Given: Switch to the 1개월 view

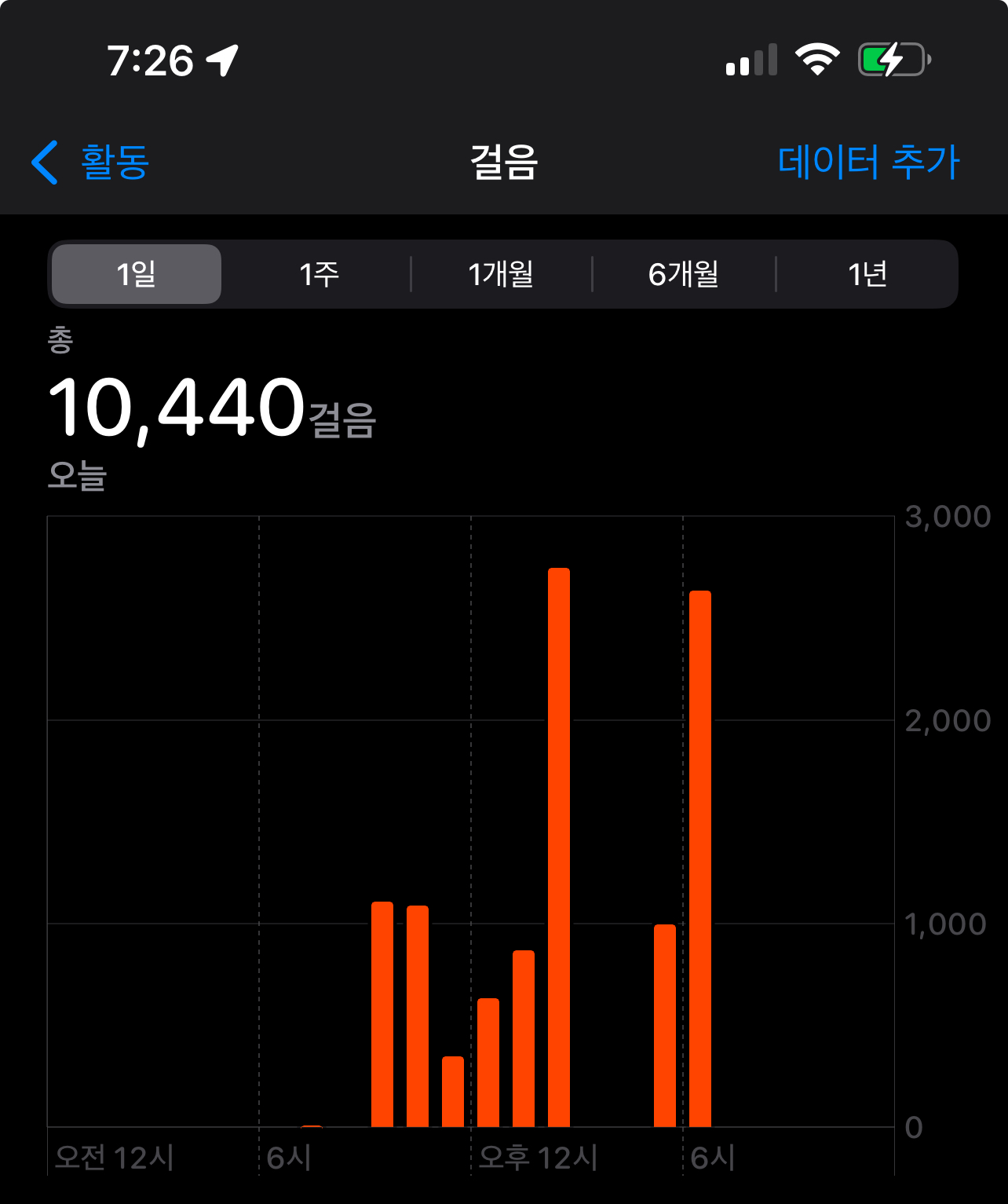Looking at the screenshot, I should 501,274.
